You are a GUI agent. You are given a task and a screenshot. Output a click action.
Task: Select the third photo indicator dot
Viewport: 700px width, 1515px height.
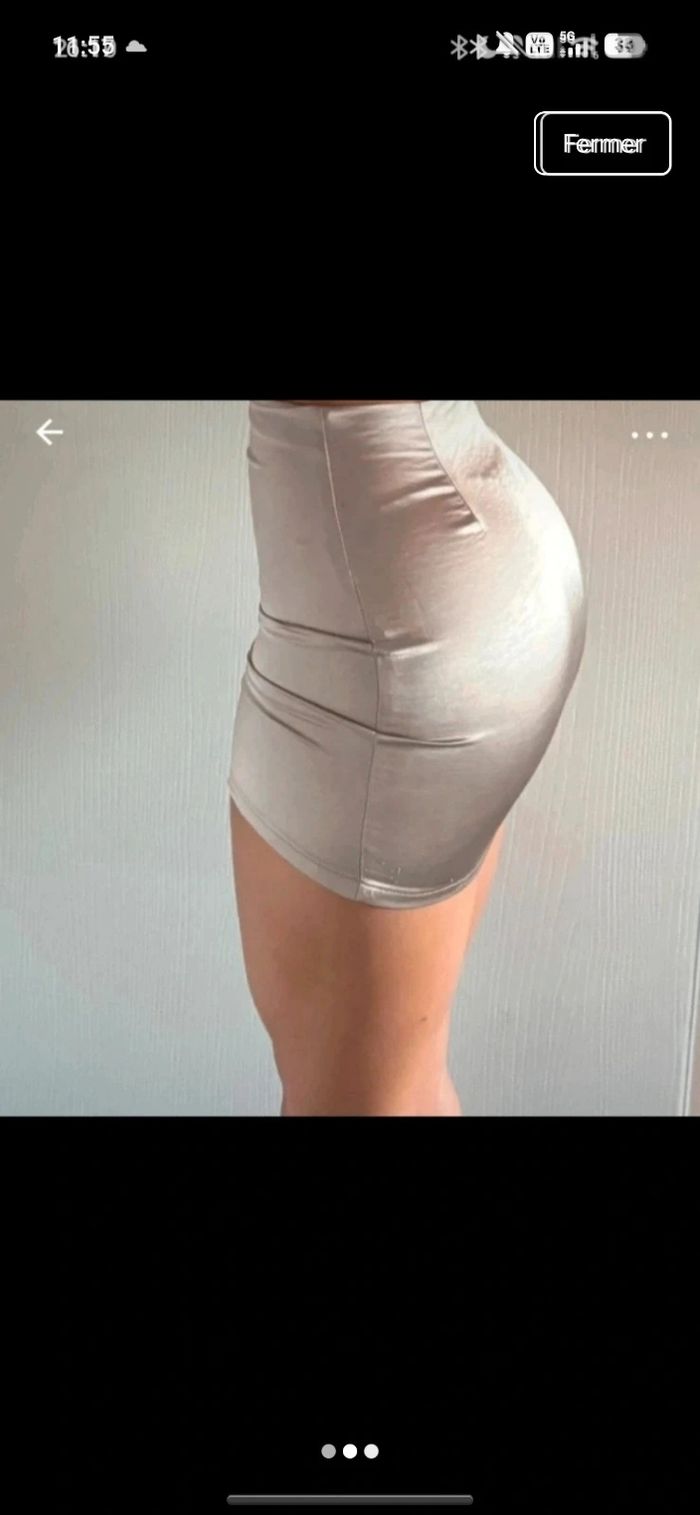(x=371, y=1451)
